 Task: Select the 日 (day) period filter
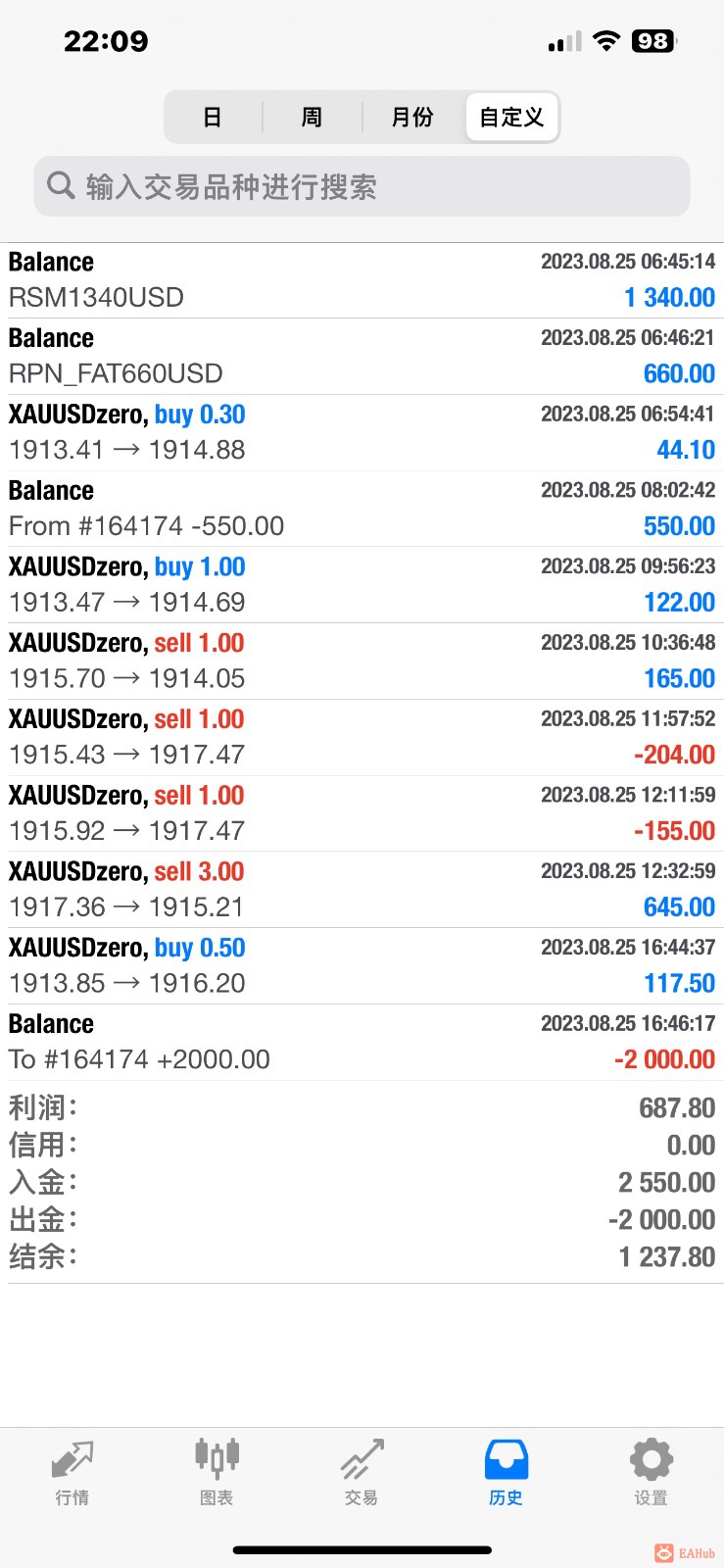[x=213, y=118]
